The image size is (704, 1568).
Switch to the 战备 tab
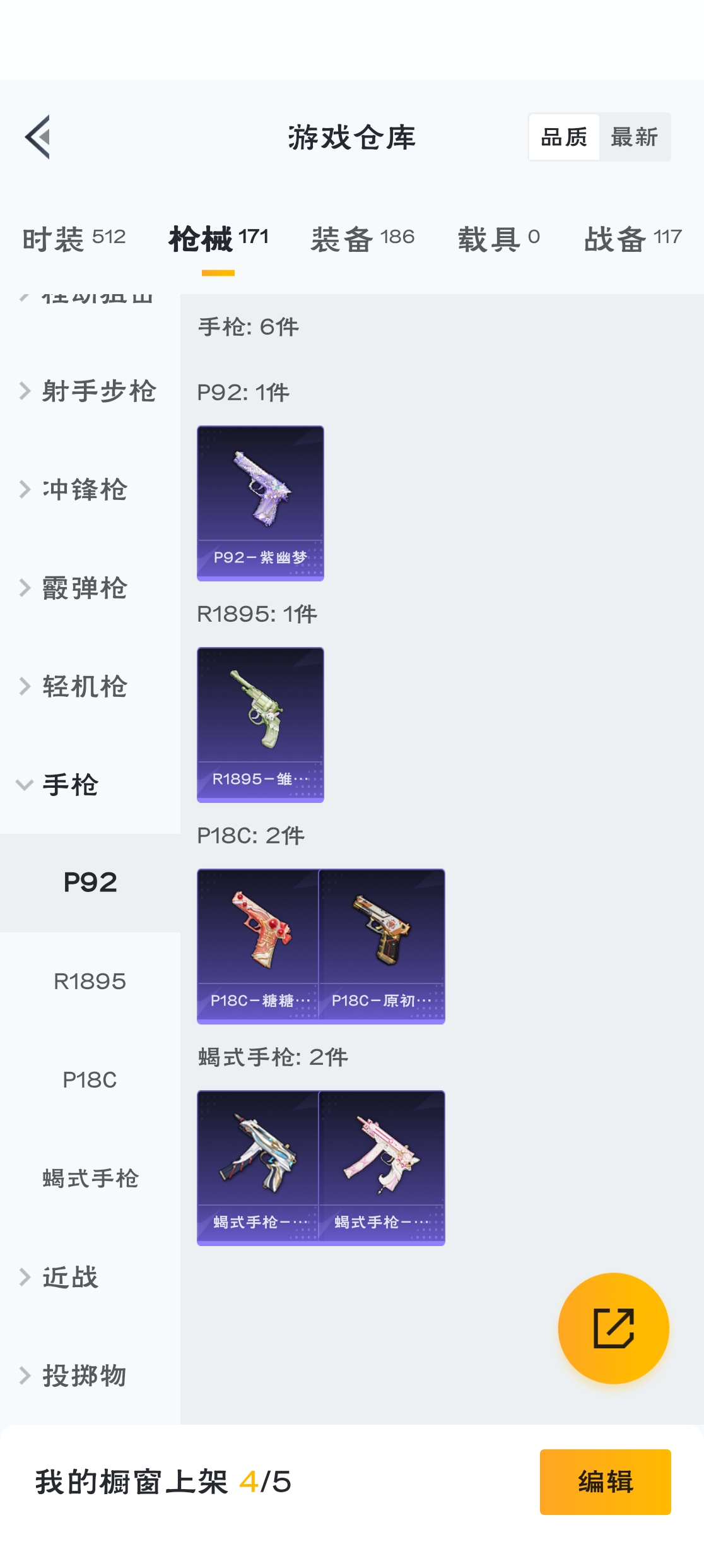pos(633,239)
